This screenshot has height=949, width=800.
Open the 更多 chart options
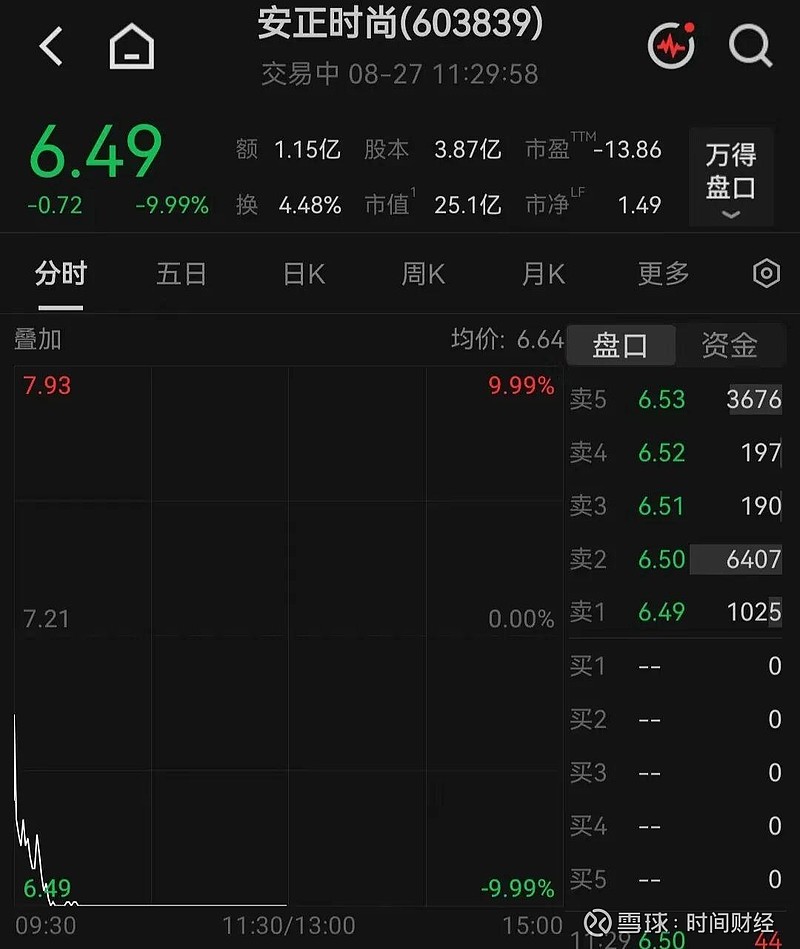pos(664,274)
